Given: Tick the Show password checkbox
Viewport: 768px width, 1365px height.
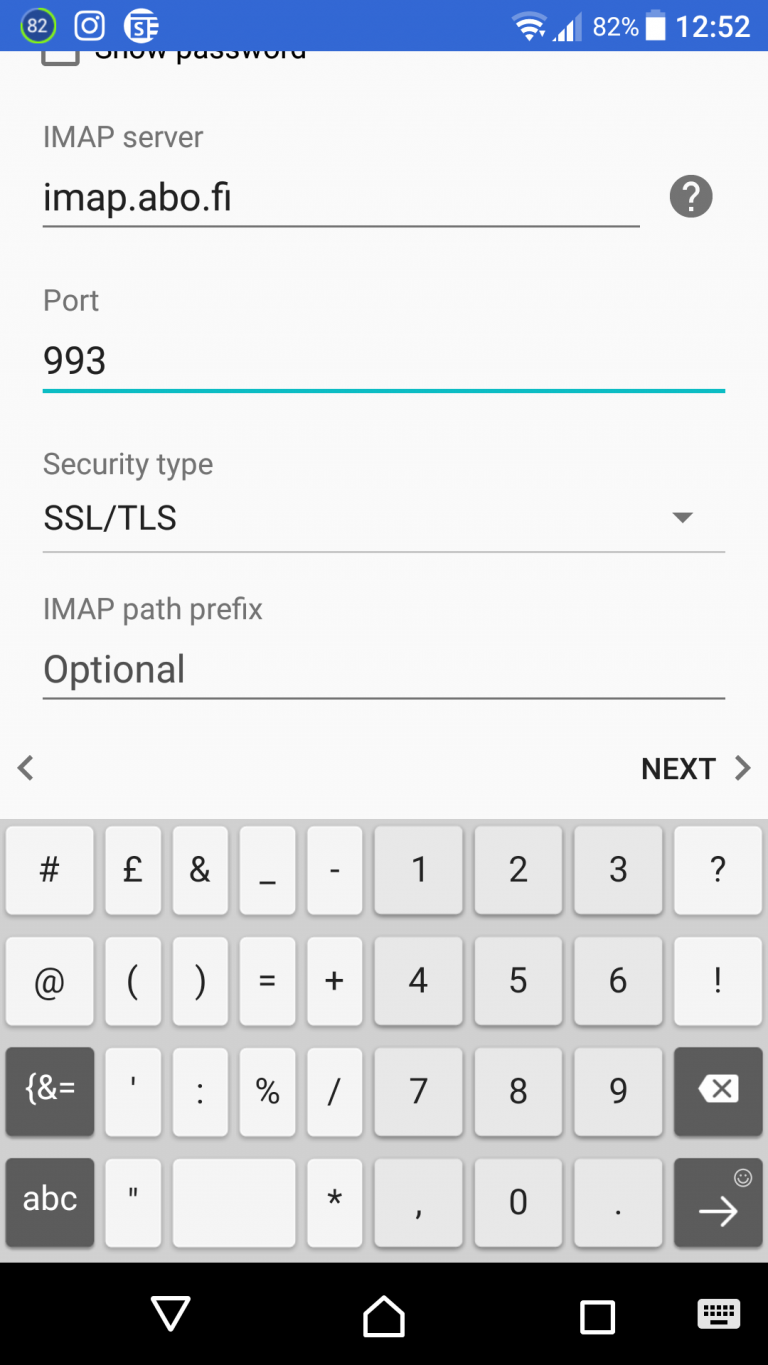Looking at the screenshot, I should 60,55.
